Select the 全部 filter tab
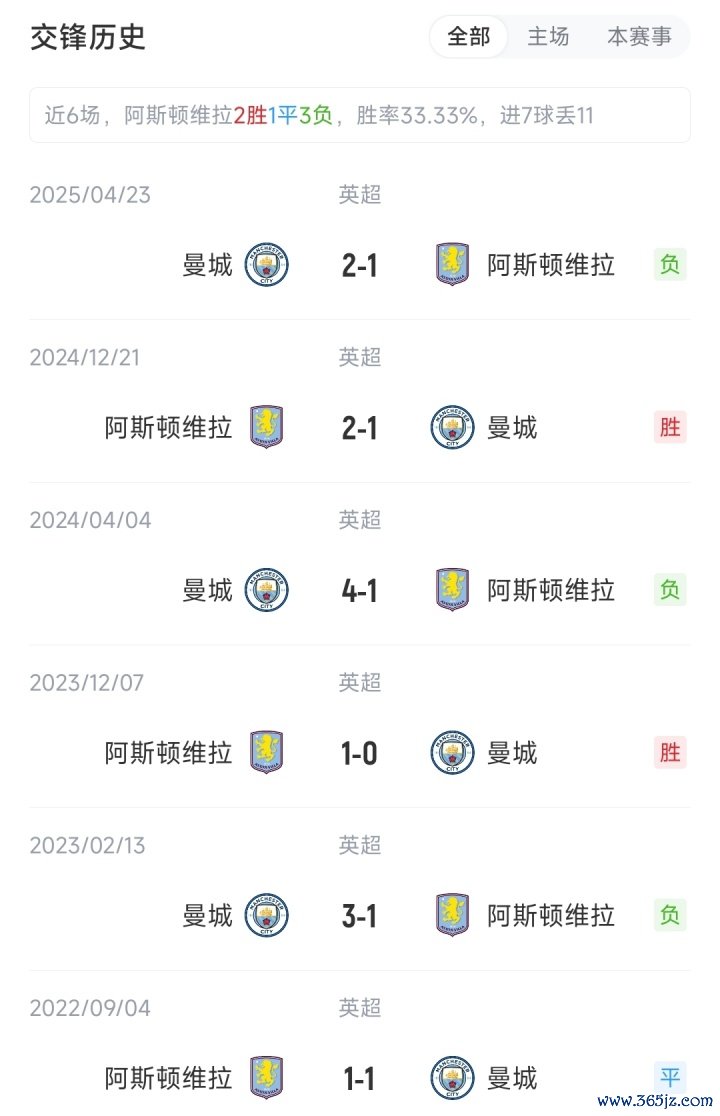The width and height of the screenshot is (720, 1116). (469, 37)
